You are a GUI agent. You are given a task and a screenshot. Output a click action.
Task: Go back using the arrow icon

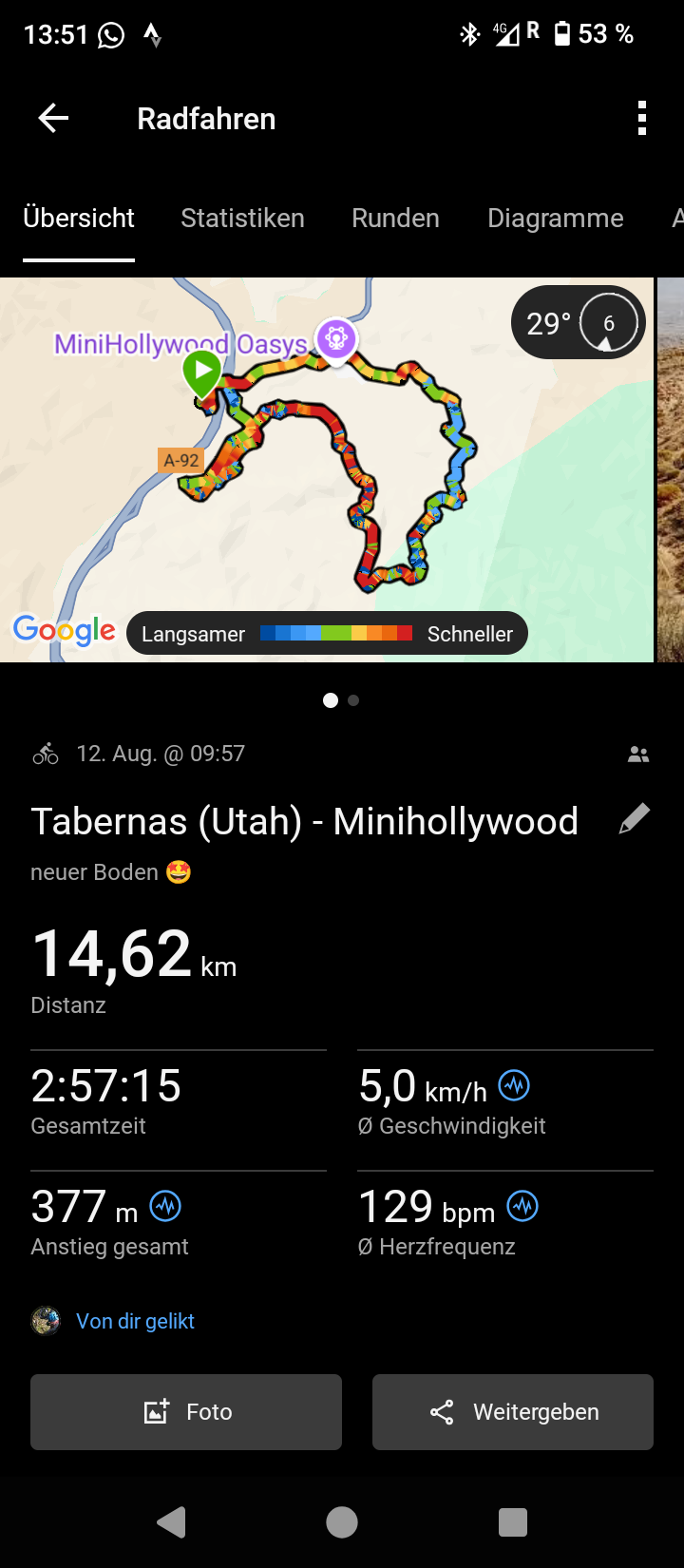(x=53, y=119)
